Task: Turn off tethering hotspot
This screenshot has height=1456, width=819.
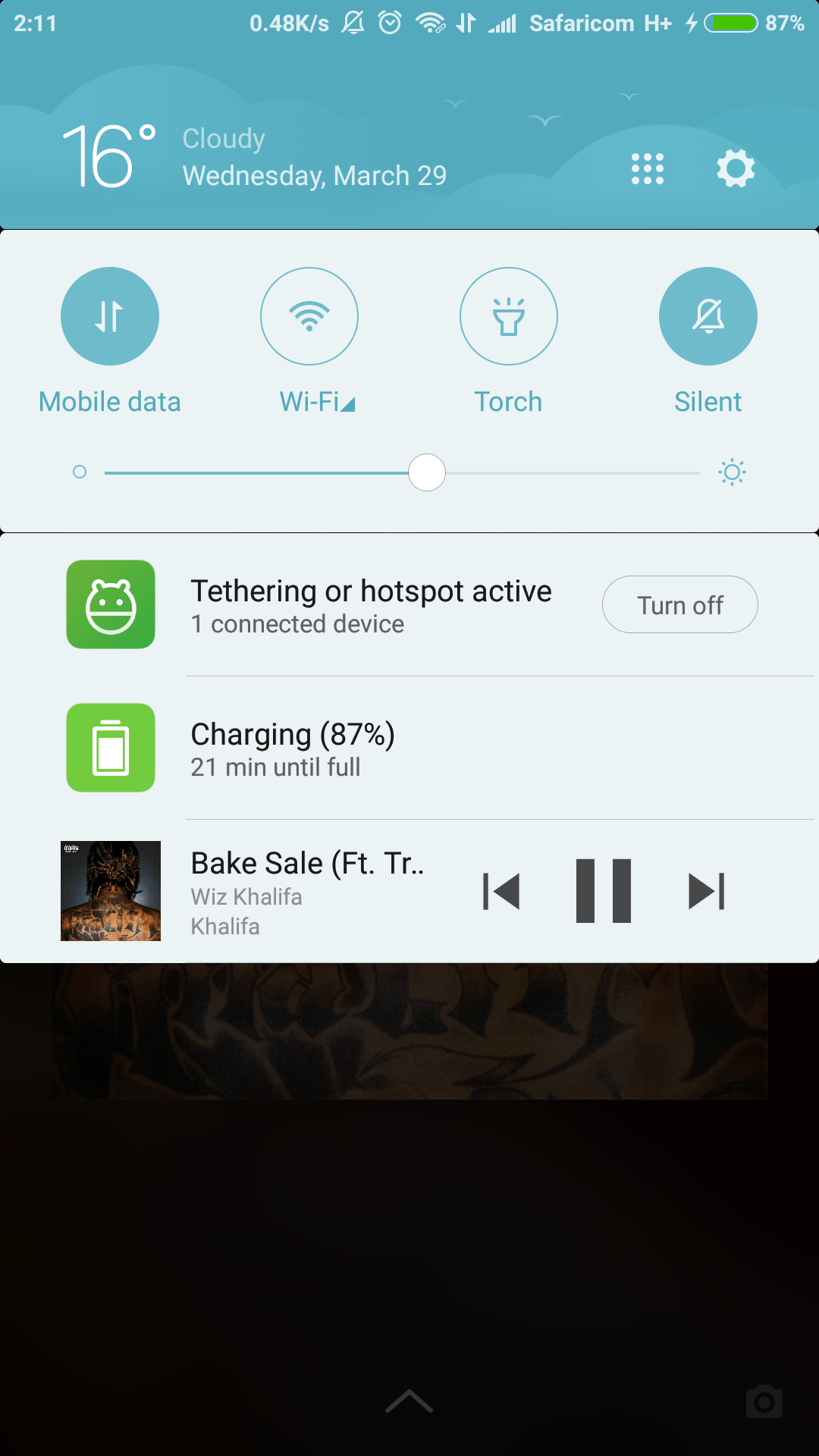Action: pos(680,604)
